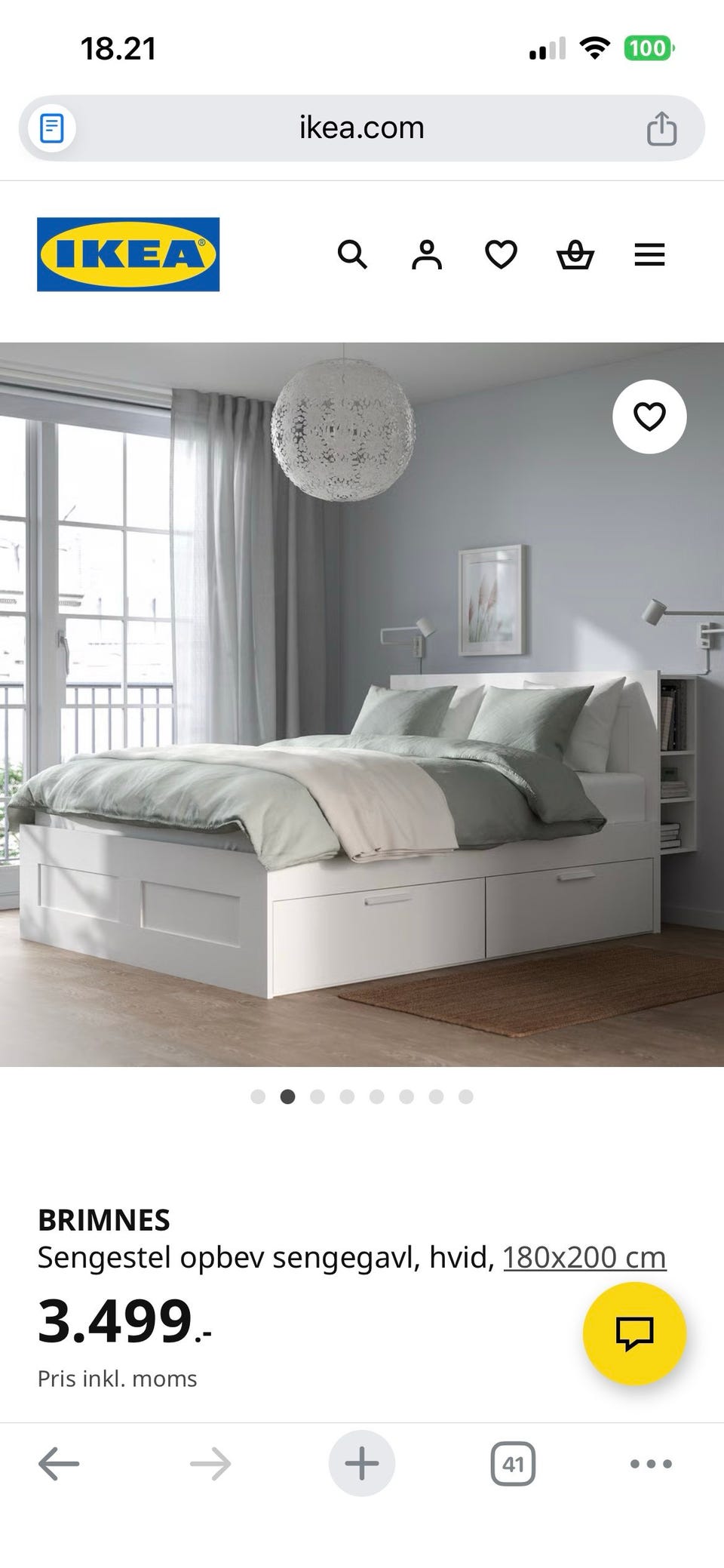724x1568 pixels.
Task: Go back to the previous page
Action: (59, 1464)
